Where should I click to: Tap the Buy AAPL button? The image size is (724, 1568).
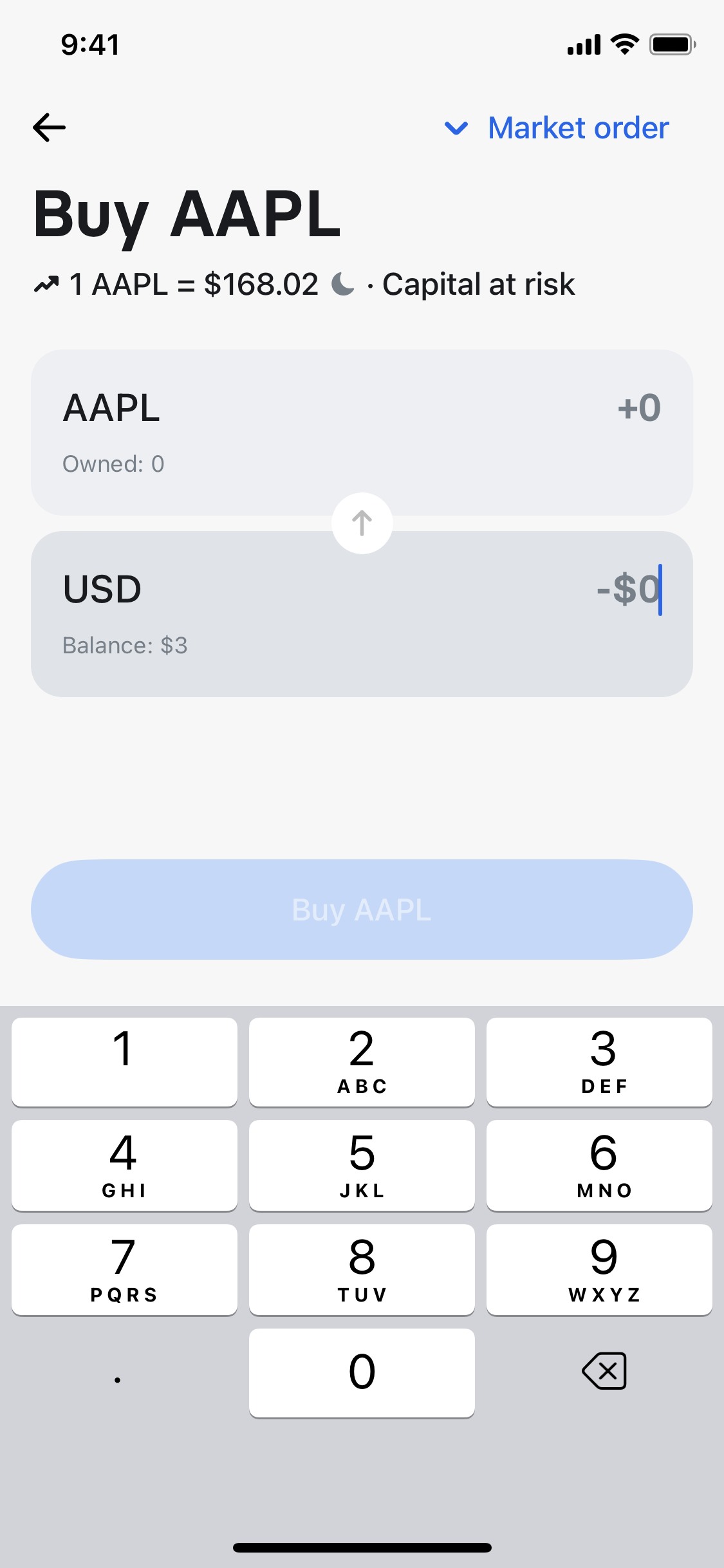[x=362, y=910]
